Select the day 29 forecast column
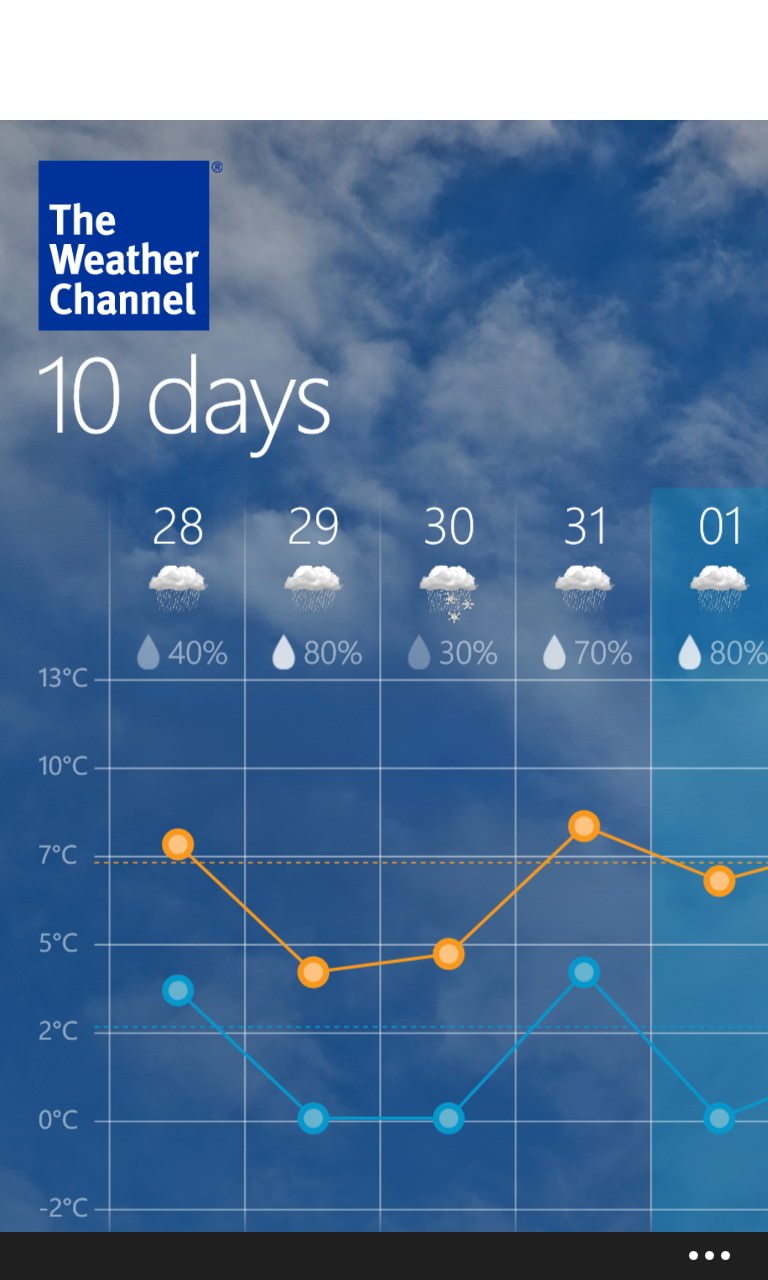Viewport: 768px width, 1280px height. 312,866
